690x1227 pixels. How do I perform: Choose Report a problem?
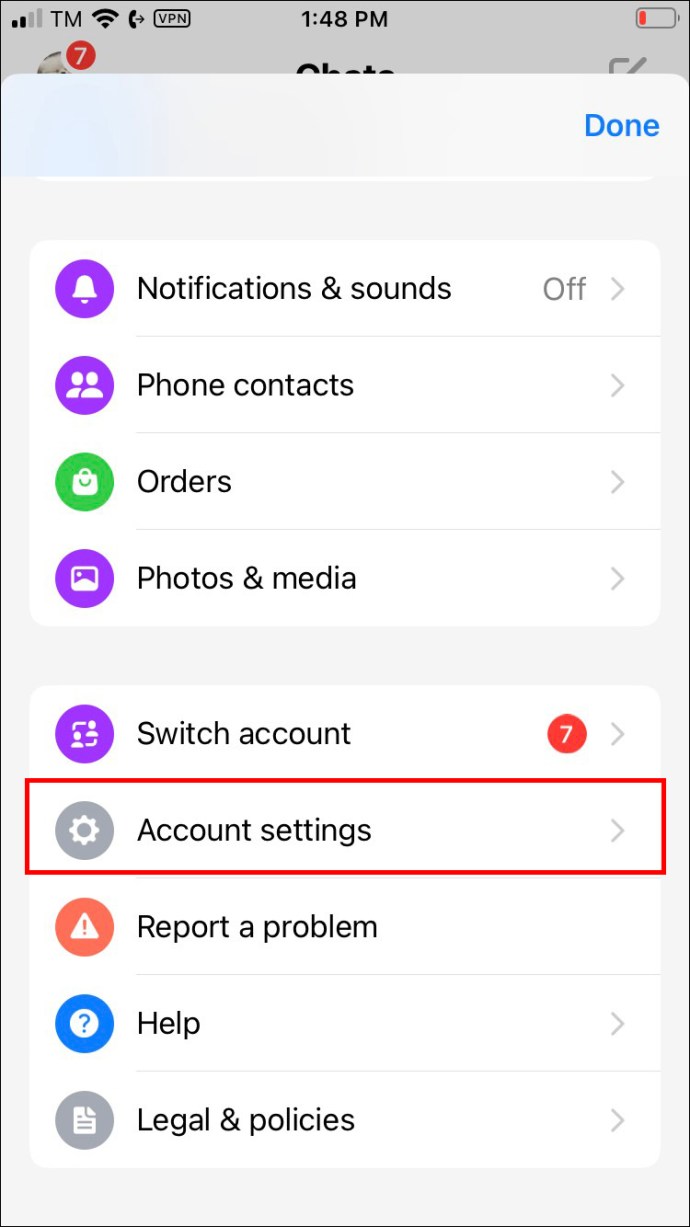345,927
